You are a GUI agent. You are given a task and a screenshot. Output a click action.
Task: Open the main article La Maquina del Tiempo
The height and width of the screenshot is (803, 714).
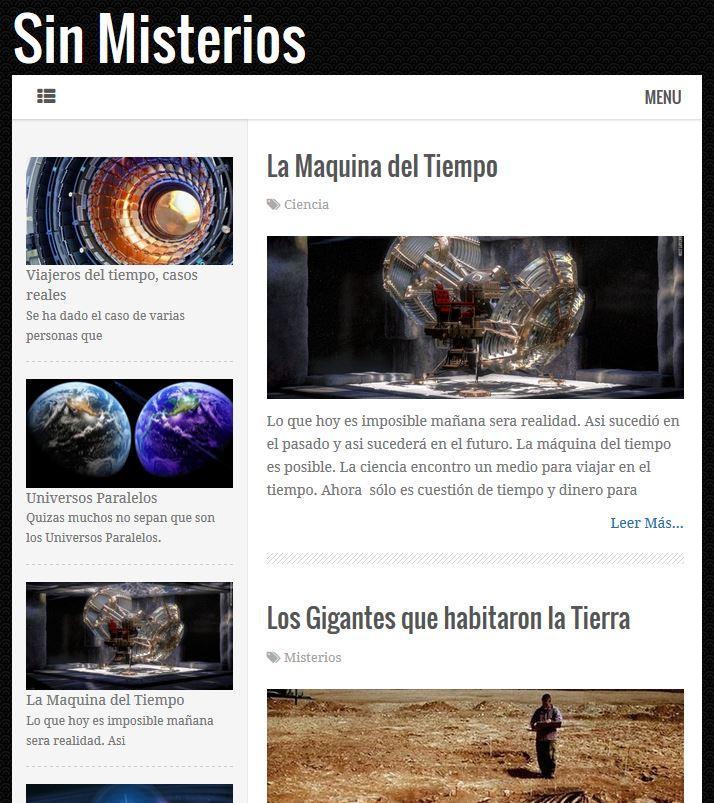(x=382, y=166)
